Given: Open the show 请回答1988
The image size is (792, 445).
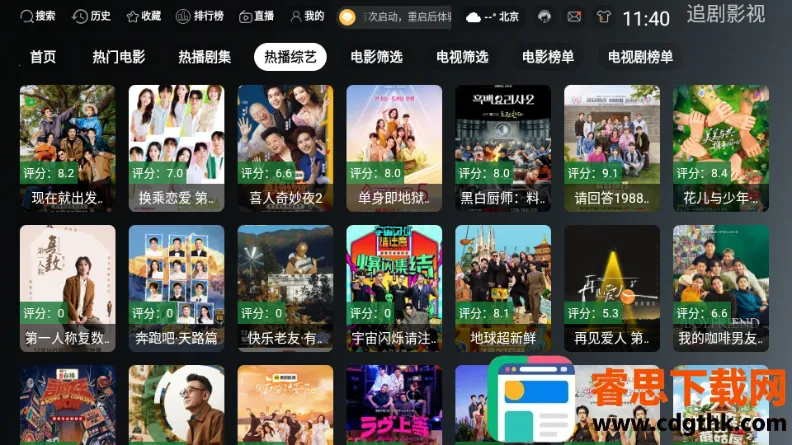Looking at the screenshot, I should (x=612, y=148).
